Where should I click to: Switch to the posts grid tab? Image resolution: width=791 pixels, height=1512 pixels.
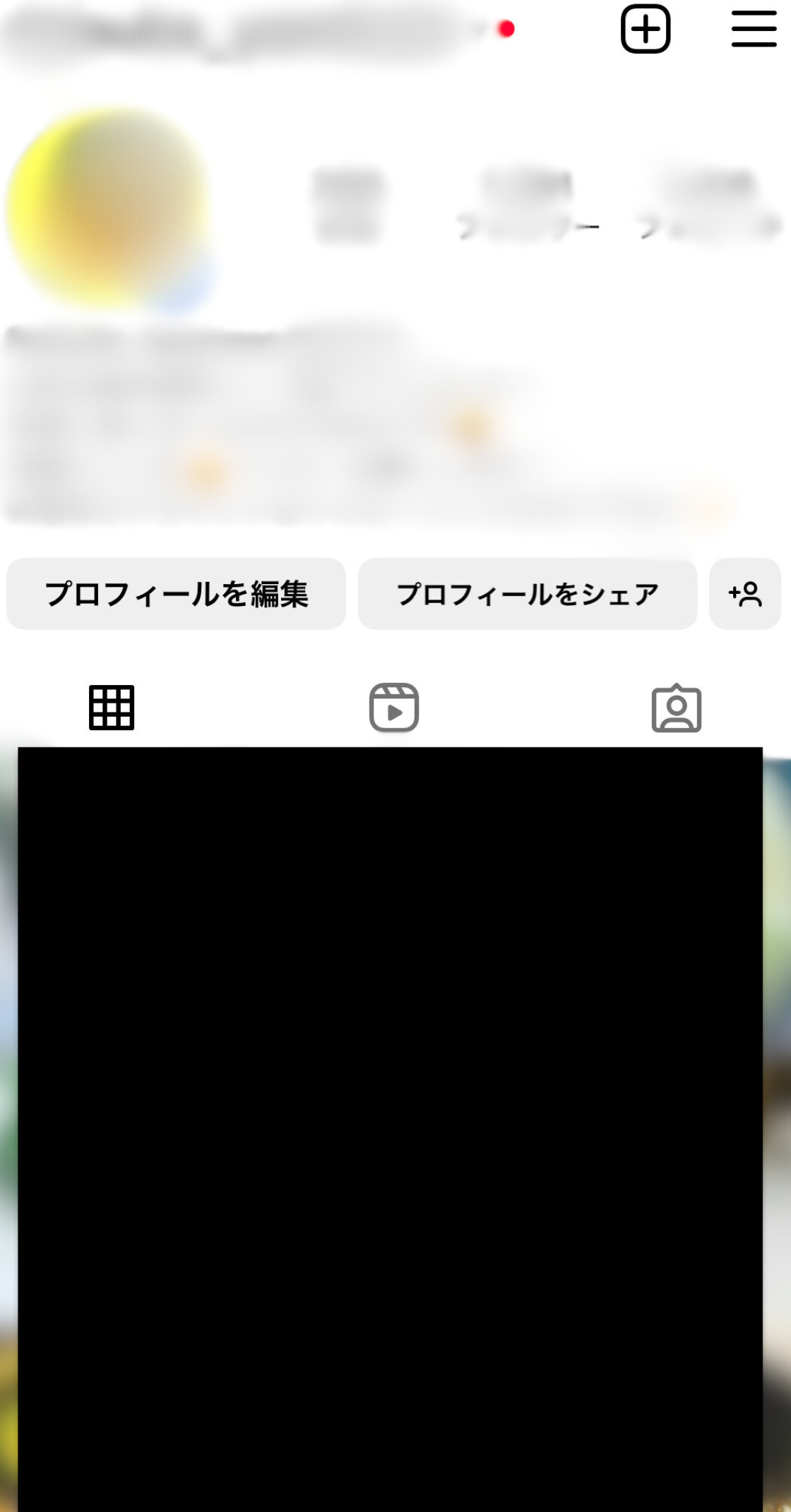tap(112, 708)
